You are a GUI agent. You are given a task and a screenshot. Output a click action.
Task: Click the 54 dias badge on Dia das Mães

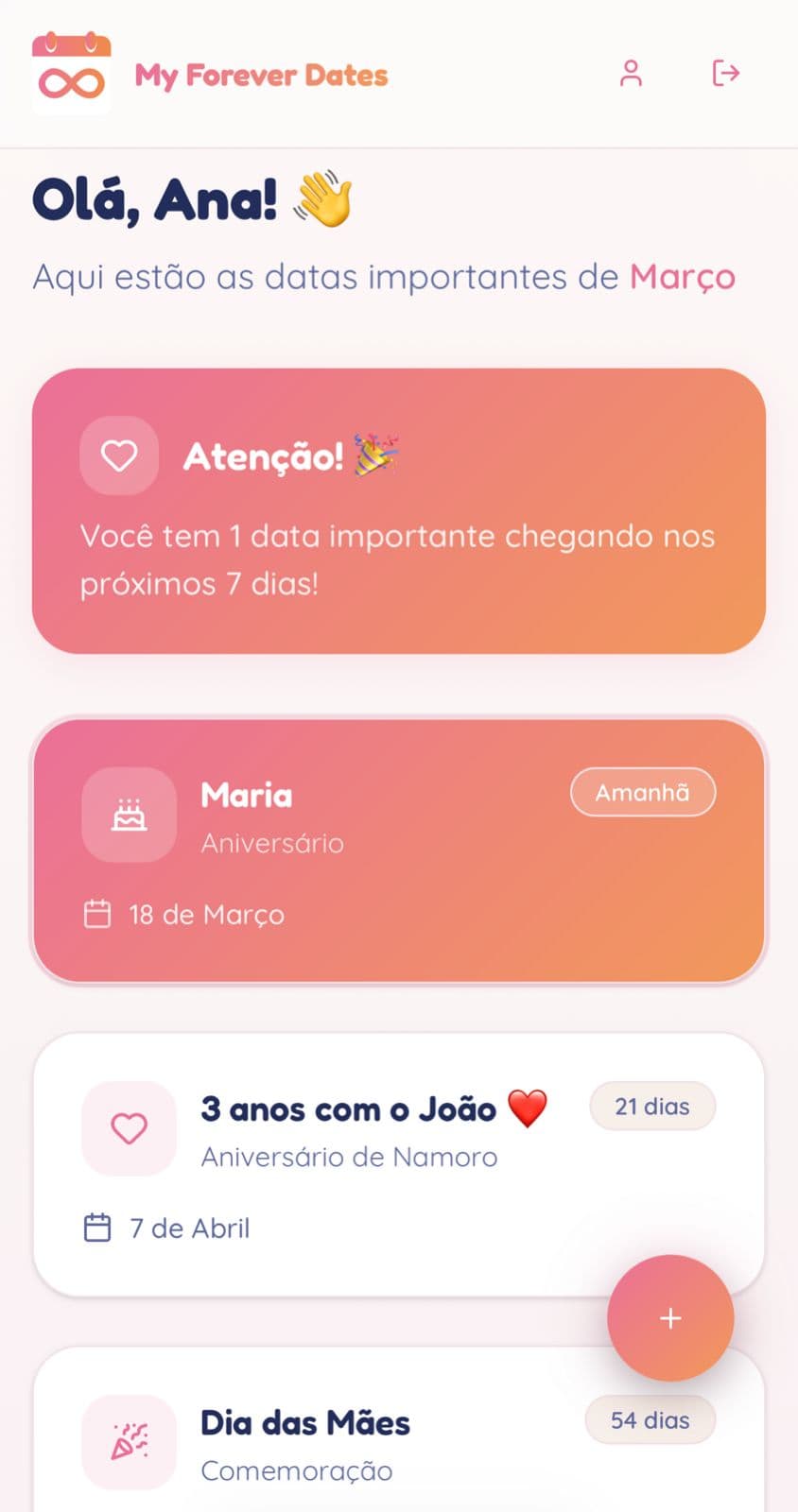tap(650, 1419)
